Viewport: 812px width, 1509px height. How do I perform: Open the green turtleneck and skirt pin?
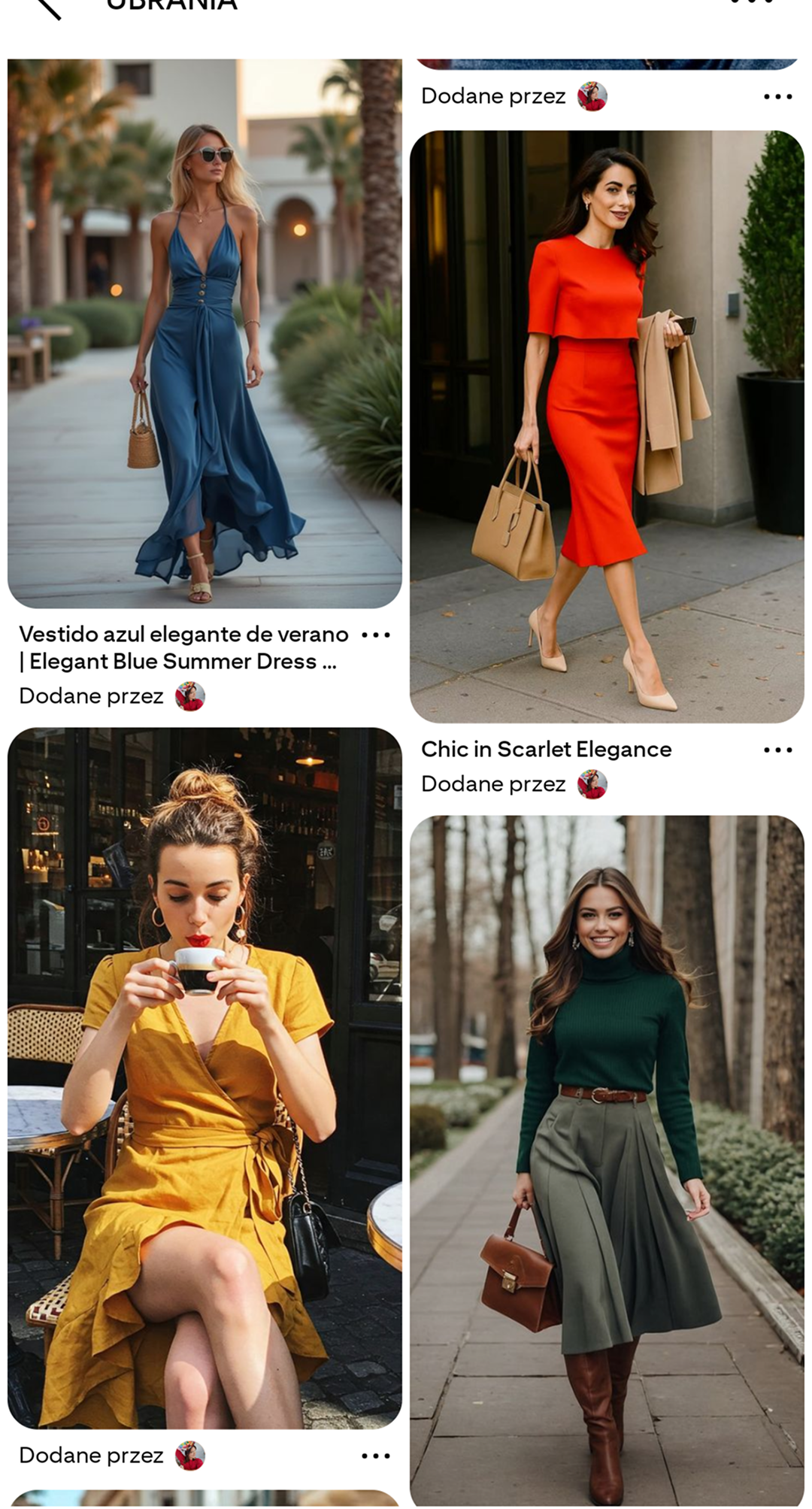coord(607,1159)
